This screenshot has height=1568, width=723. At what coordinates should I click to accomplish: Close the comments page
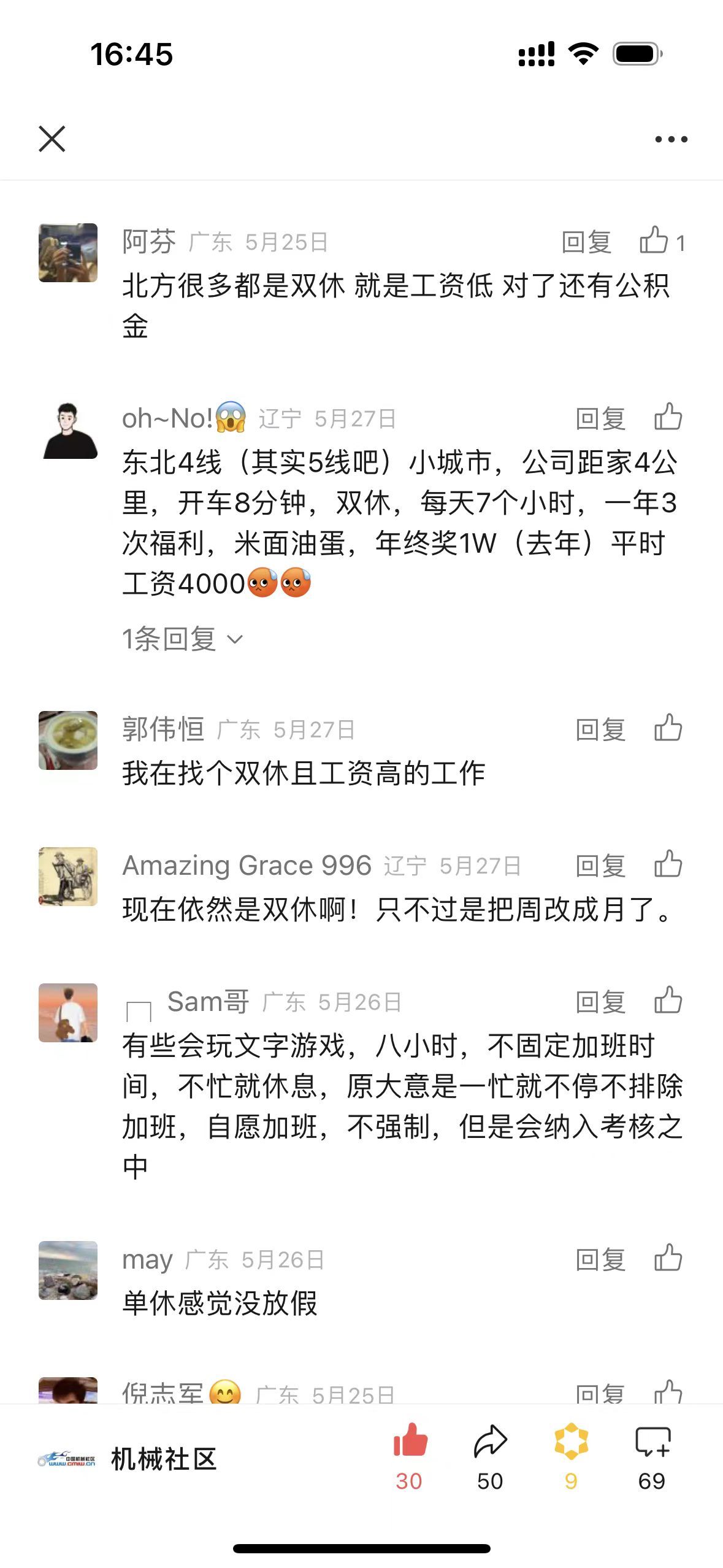tap(52, 139)
